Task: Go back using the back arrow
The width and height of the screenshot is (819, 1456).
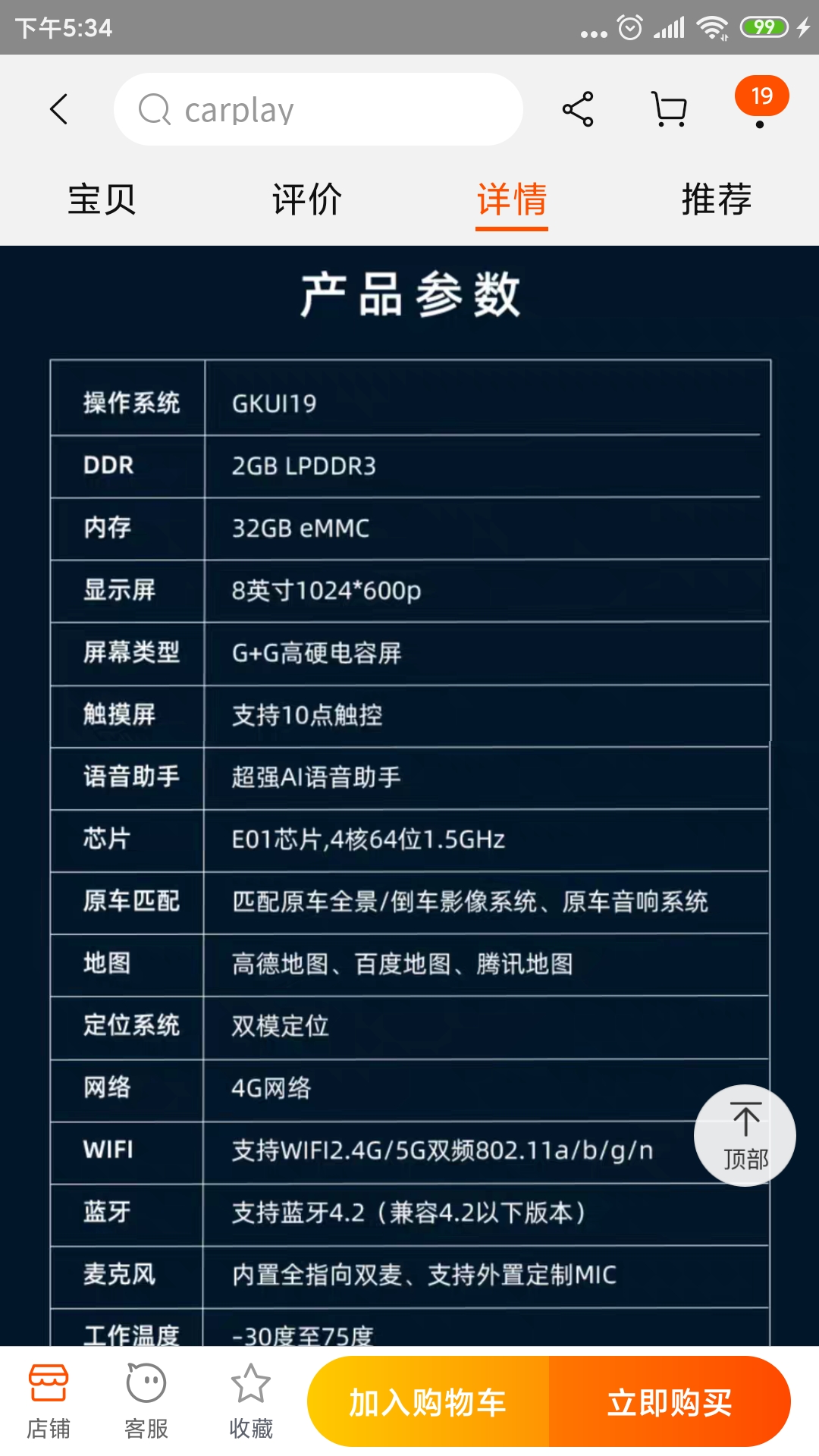Action: tap(59, 109)
